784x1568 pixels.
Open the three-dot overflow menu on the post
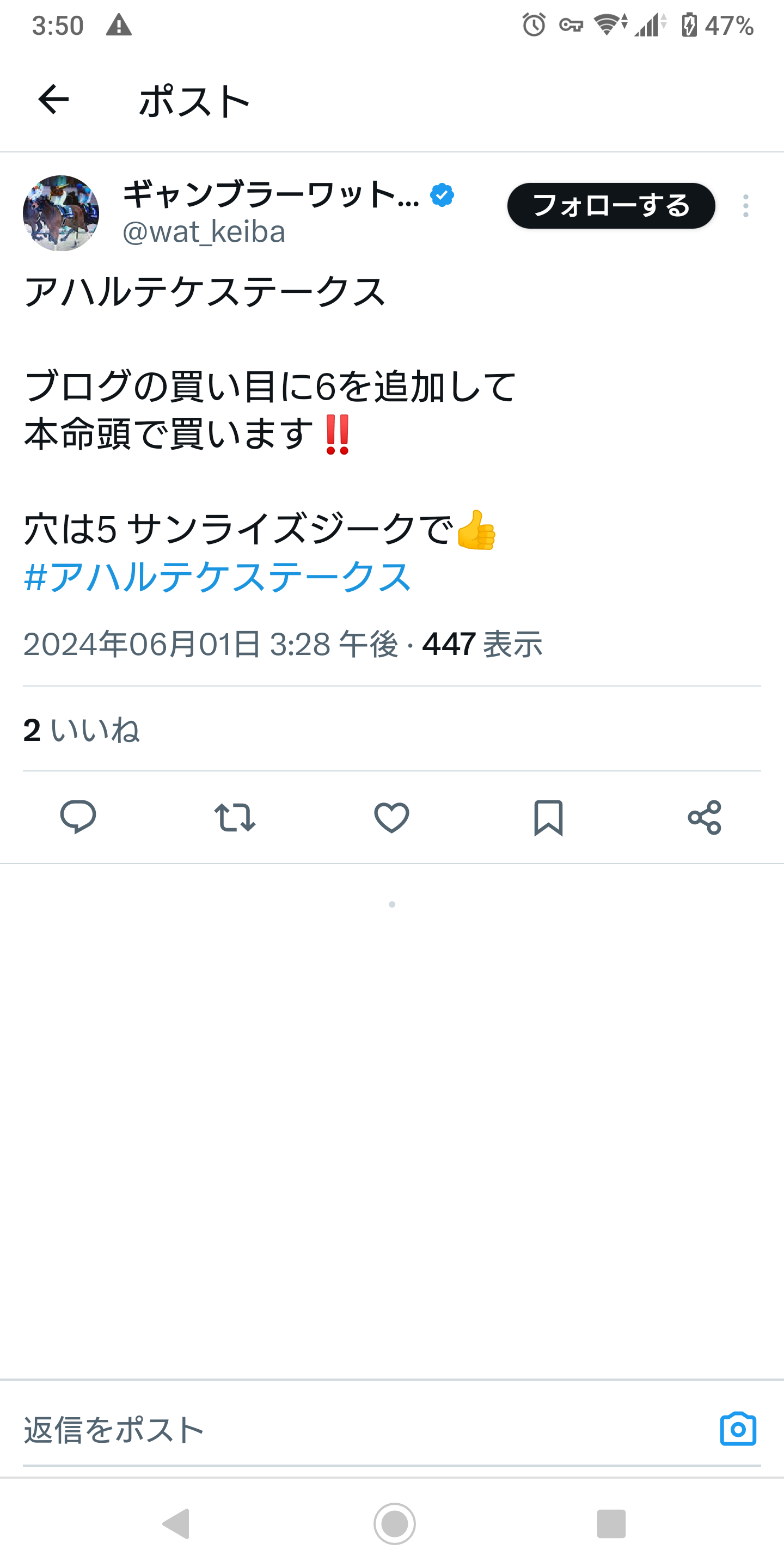click(746, 206)
